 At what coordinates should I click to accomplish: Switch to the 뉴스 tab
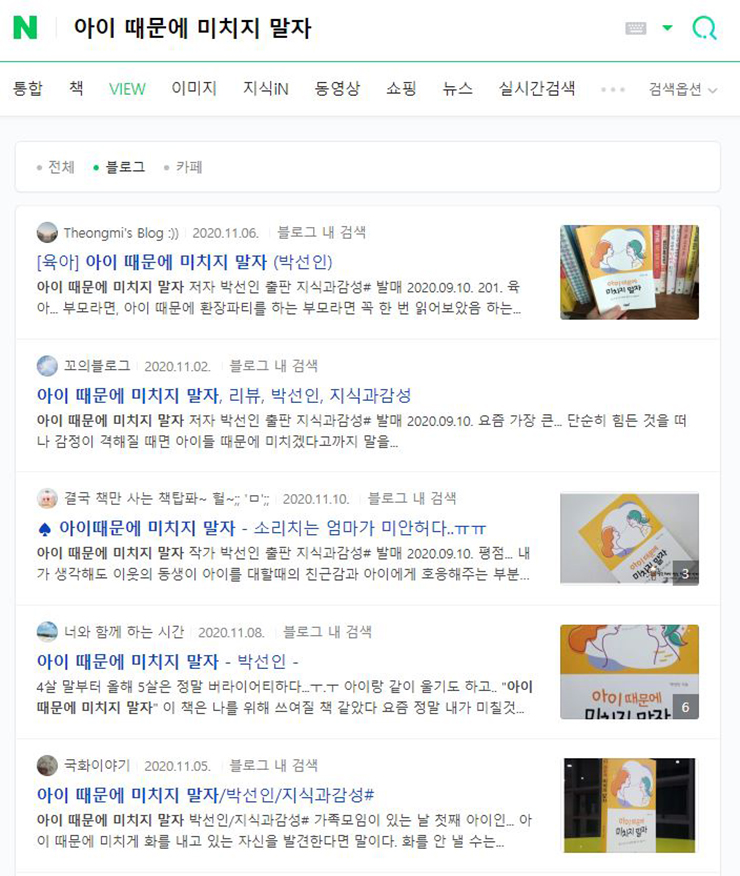[x=457, y=88]
